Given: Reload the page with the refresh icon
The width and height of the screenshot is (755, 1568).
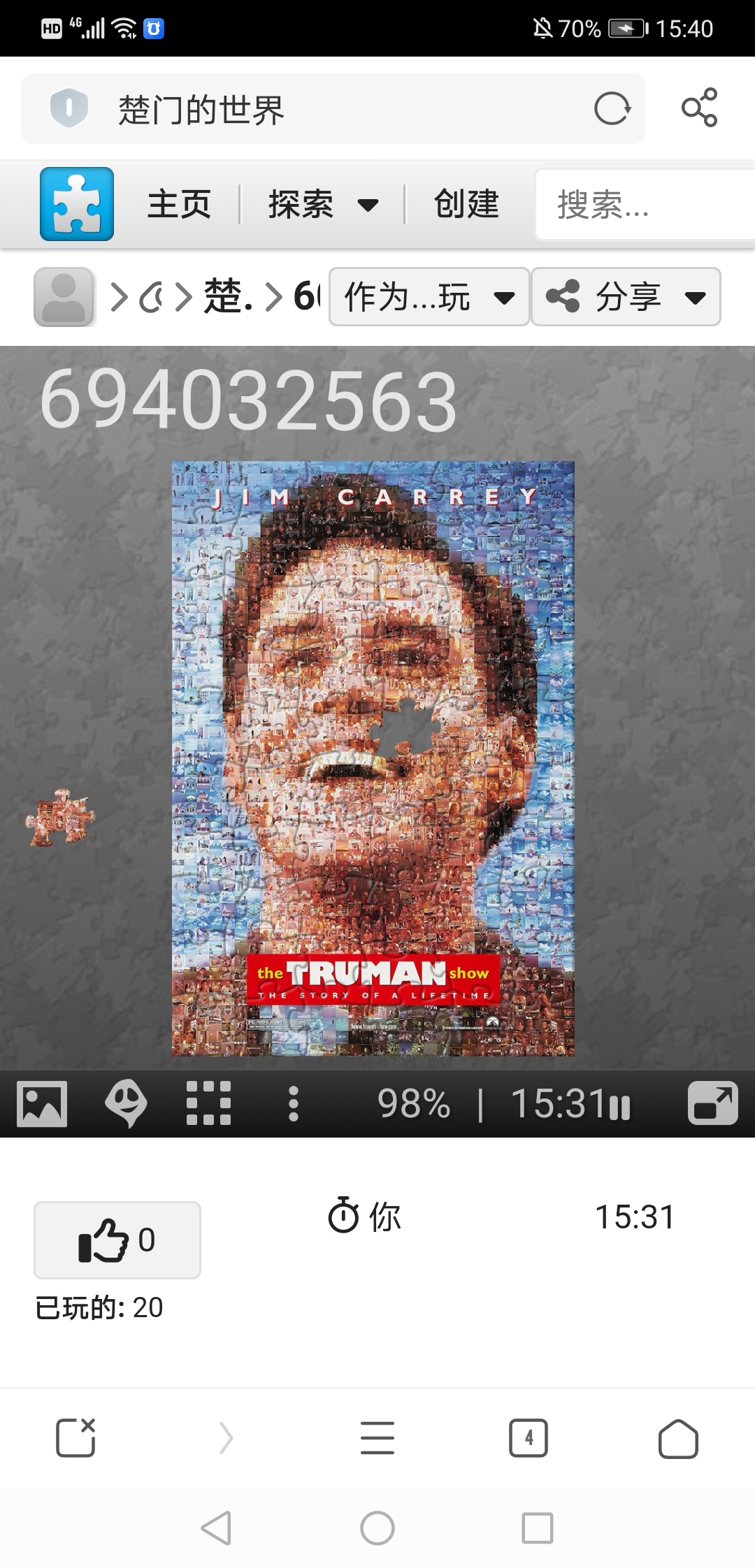Looking at the screenshot, I should (x=612, y=109).
